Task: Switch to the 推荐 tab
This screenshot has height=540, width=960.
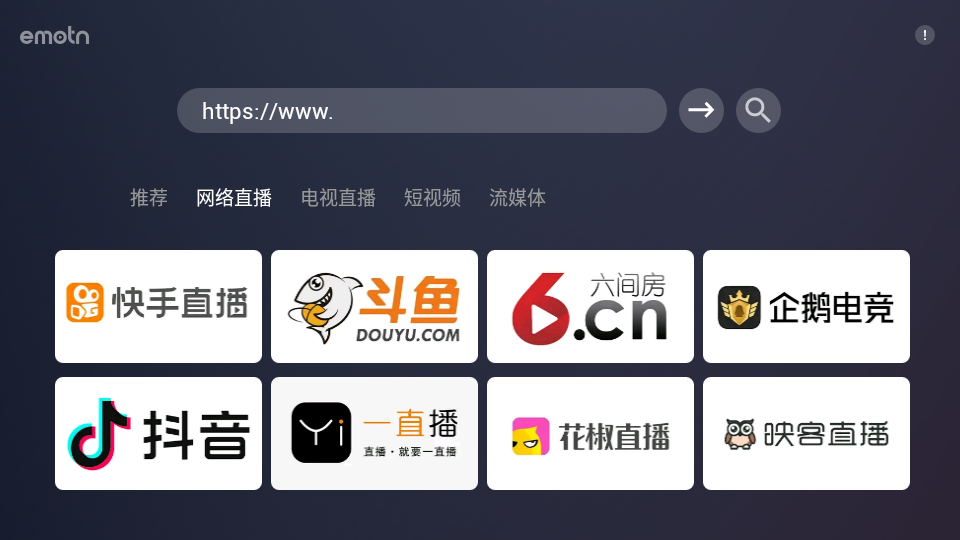Action: (x=149, y=198)
